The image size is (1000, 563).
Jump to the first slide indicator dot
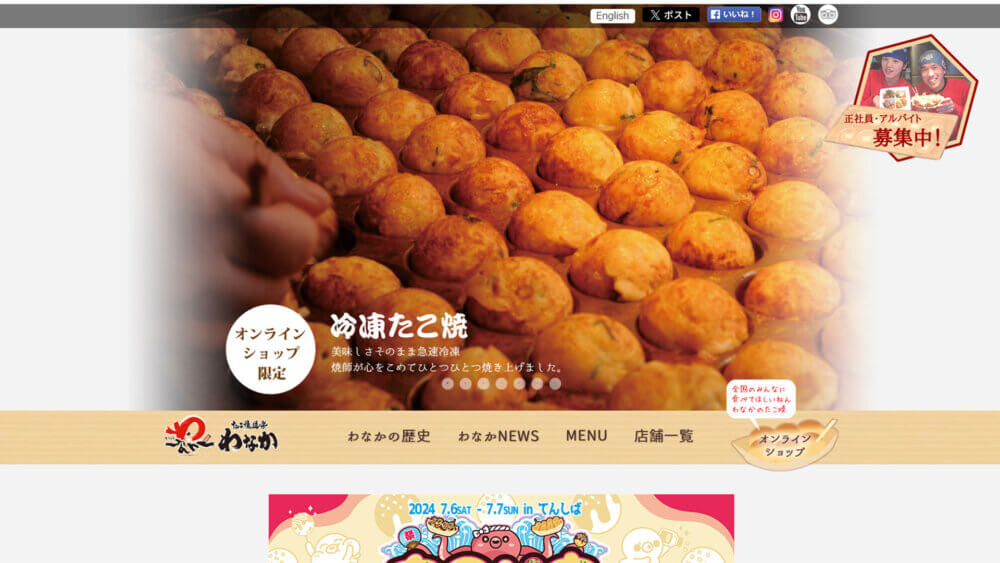pos(448,383)
